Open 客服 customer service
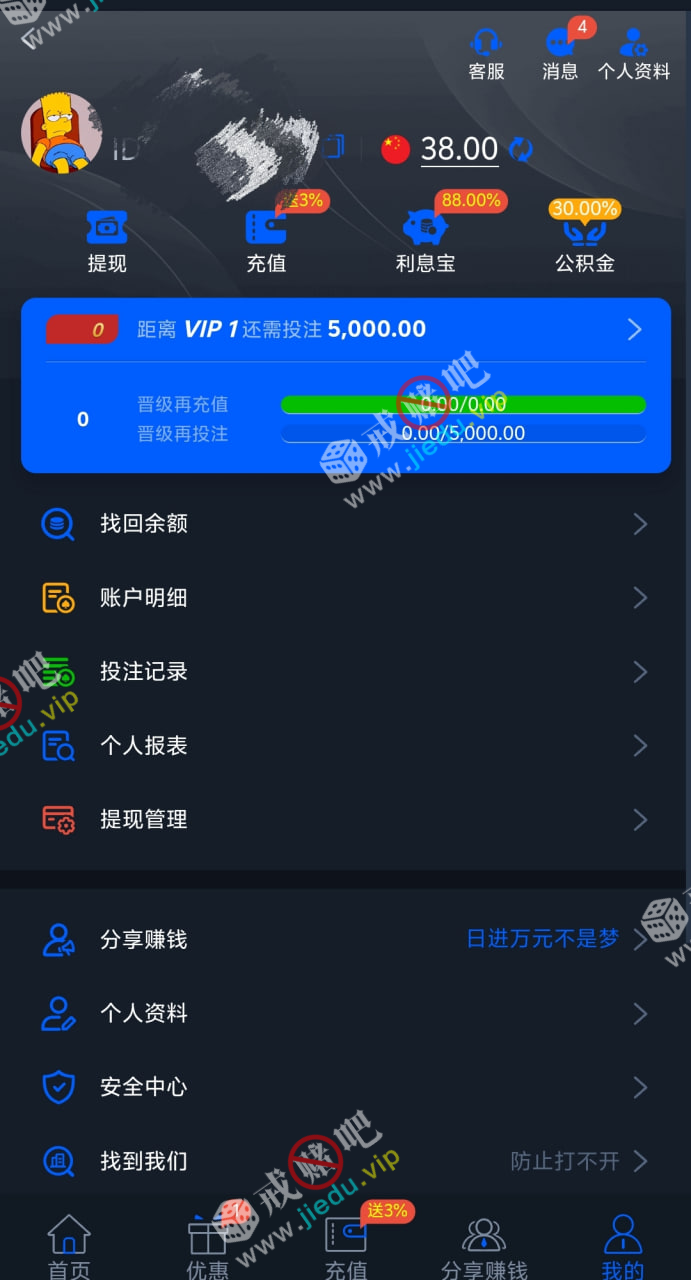The width and height of the screenshot is (691, 1280). (486, 54)
